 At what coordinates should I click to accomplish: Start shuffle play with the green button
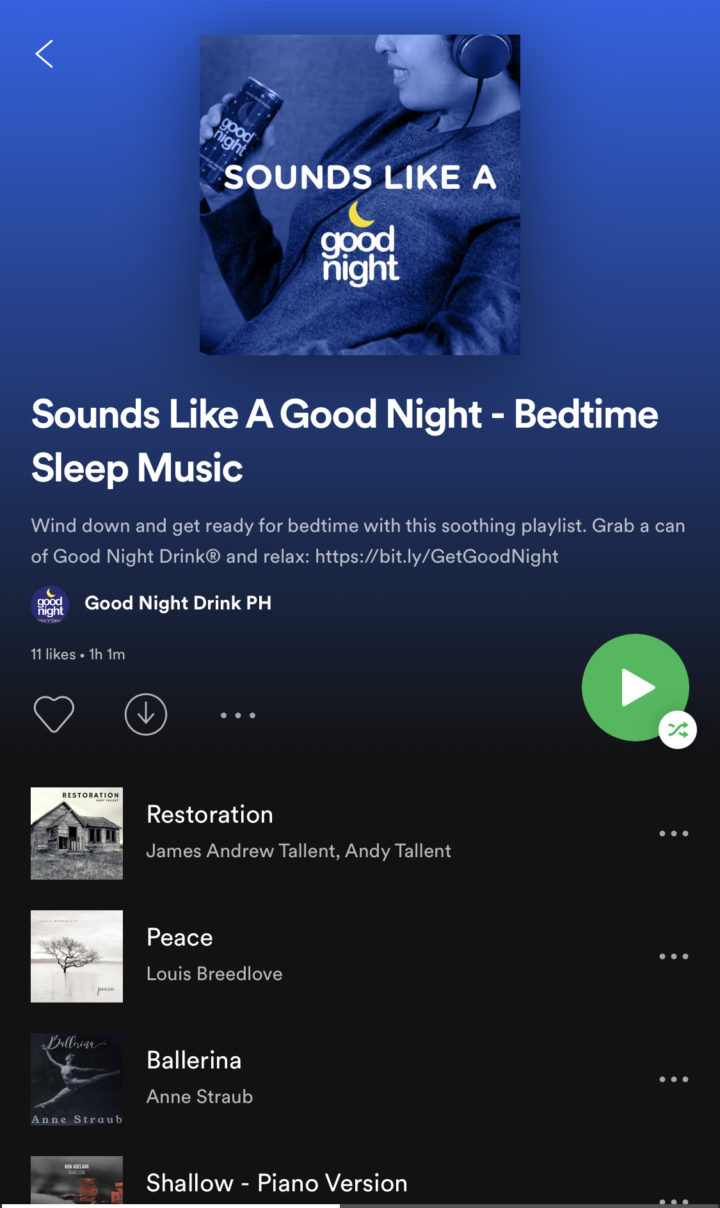pos(635,688)
